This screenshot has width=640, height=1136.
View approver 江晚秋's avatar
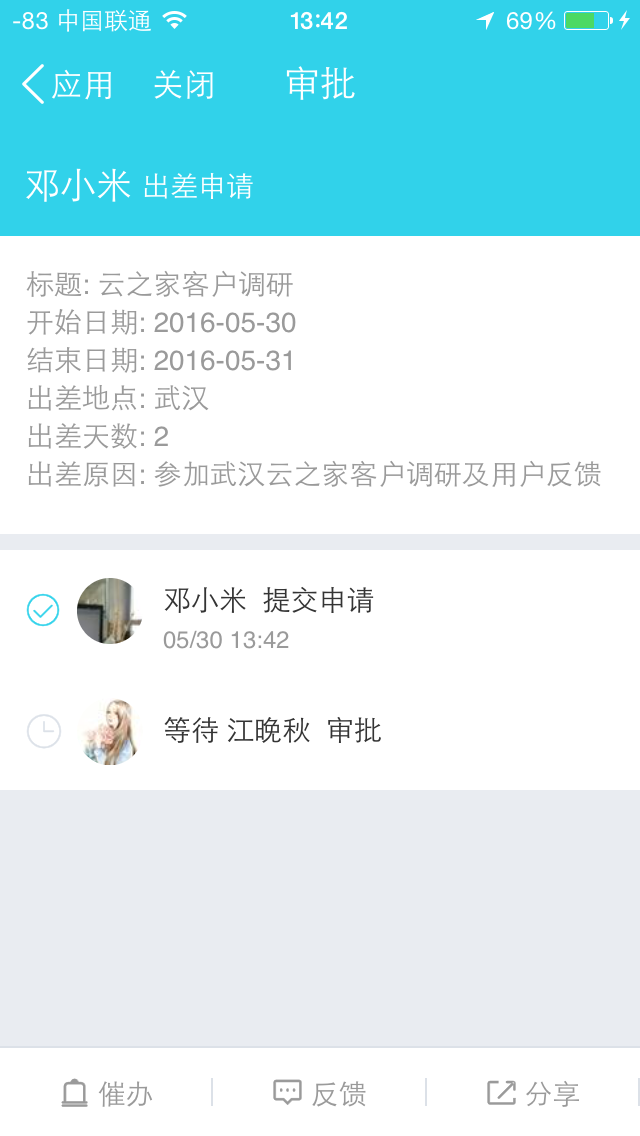[109, 731]
